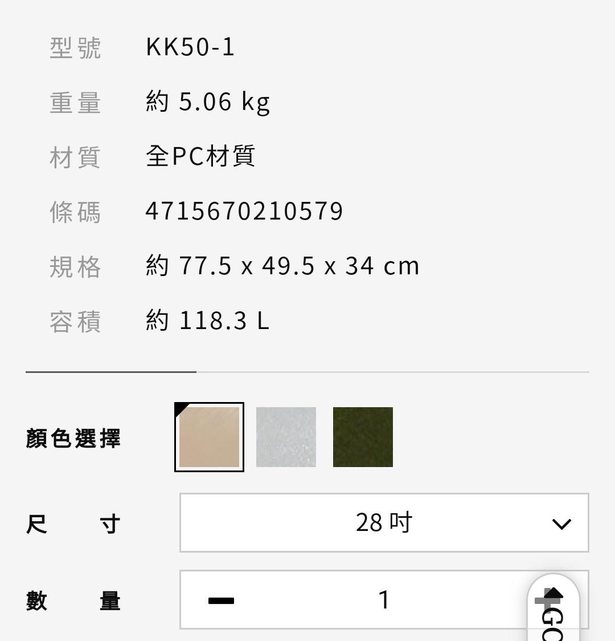Select the beige color swatch
Screen dimensions: 615x641
pos(209,437)
